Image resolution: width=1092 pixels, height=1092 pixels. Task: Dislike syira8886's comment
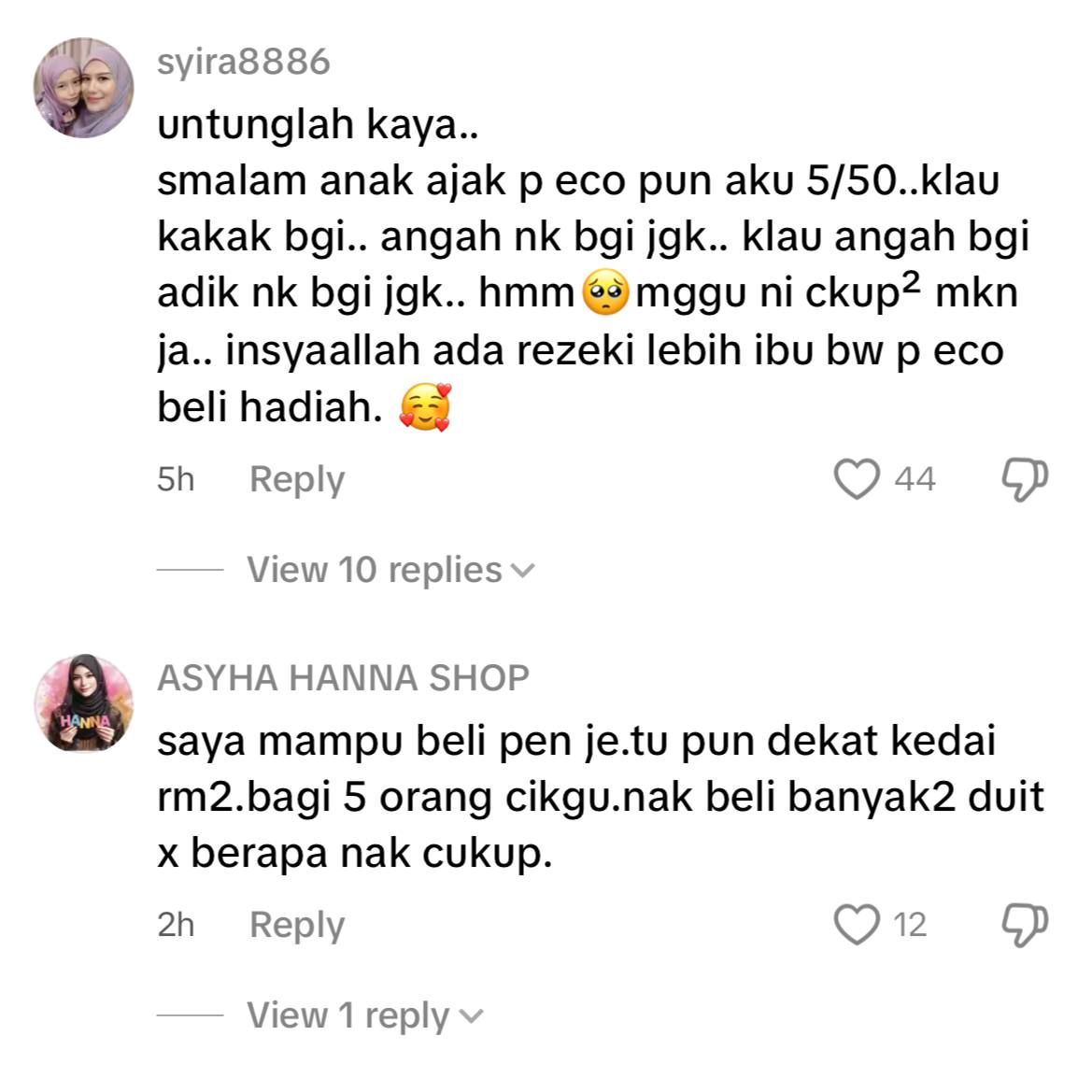point(1025,479)
